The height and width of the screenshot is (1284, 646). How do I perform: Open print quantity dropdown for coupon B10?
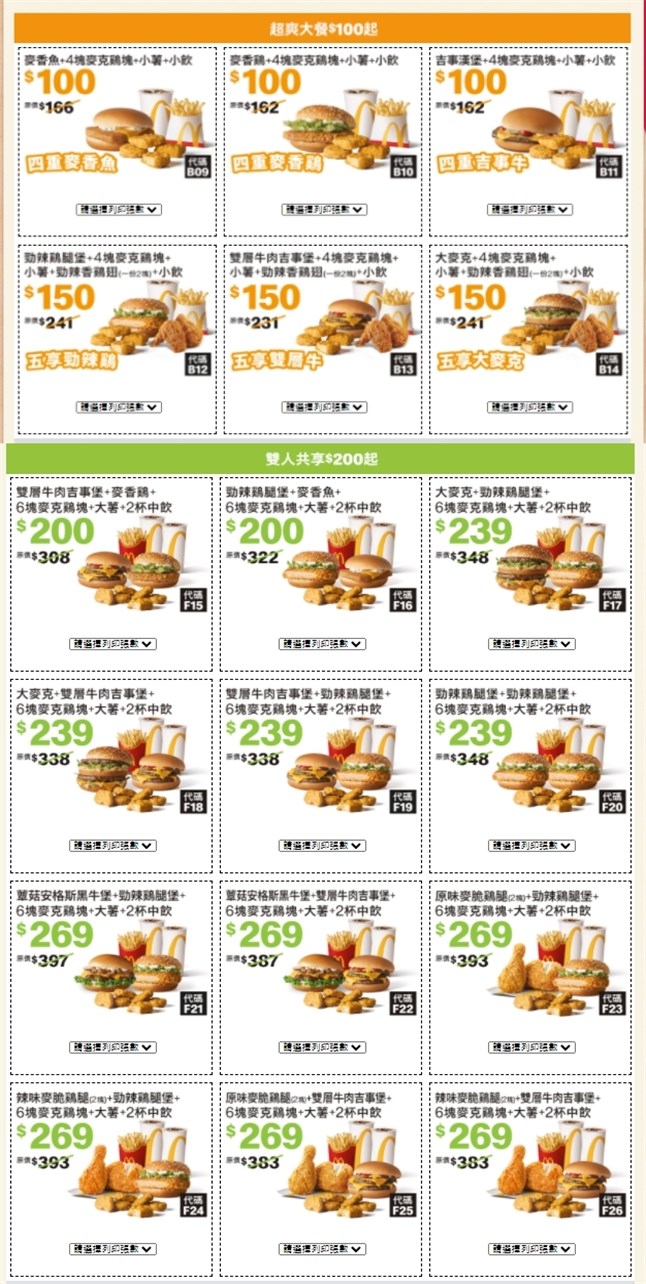(x=324, y=210)
